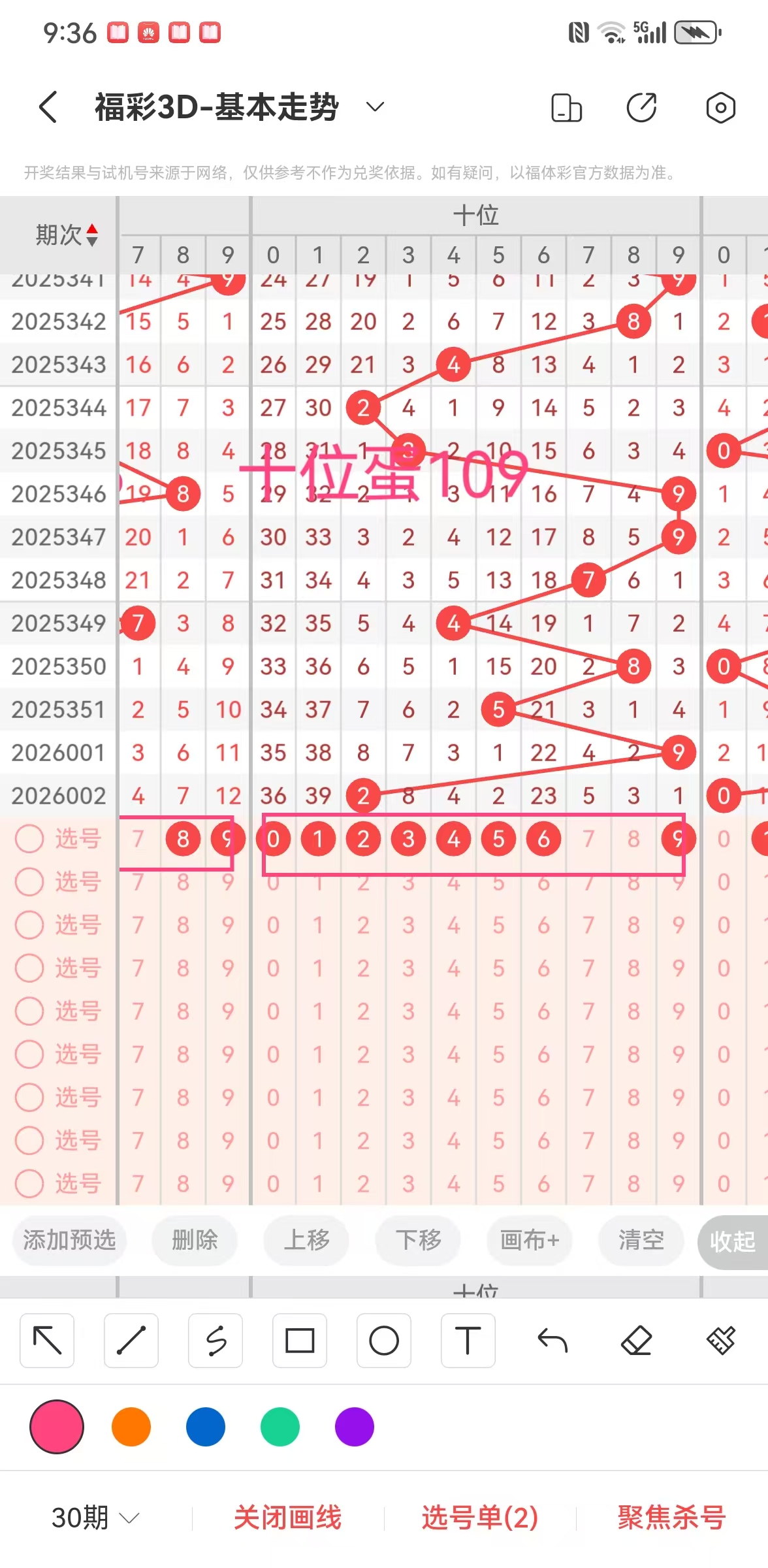Go back using the top-left arrow
This screenshot has height=1568, width=768.
tap(48, 107)
